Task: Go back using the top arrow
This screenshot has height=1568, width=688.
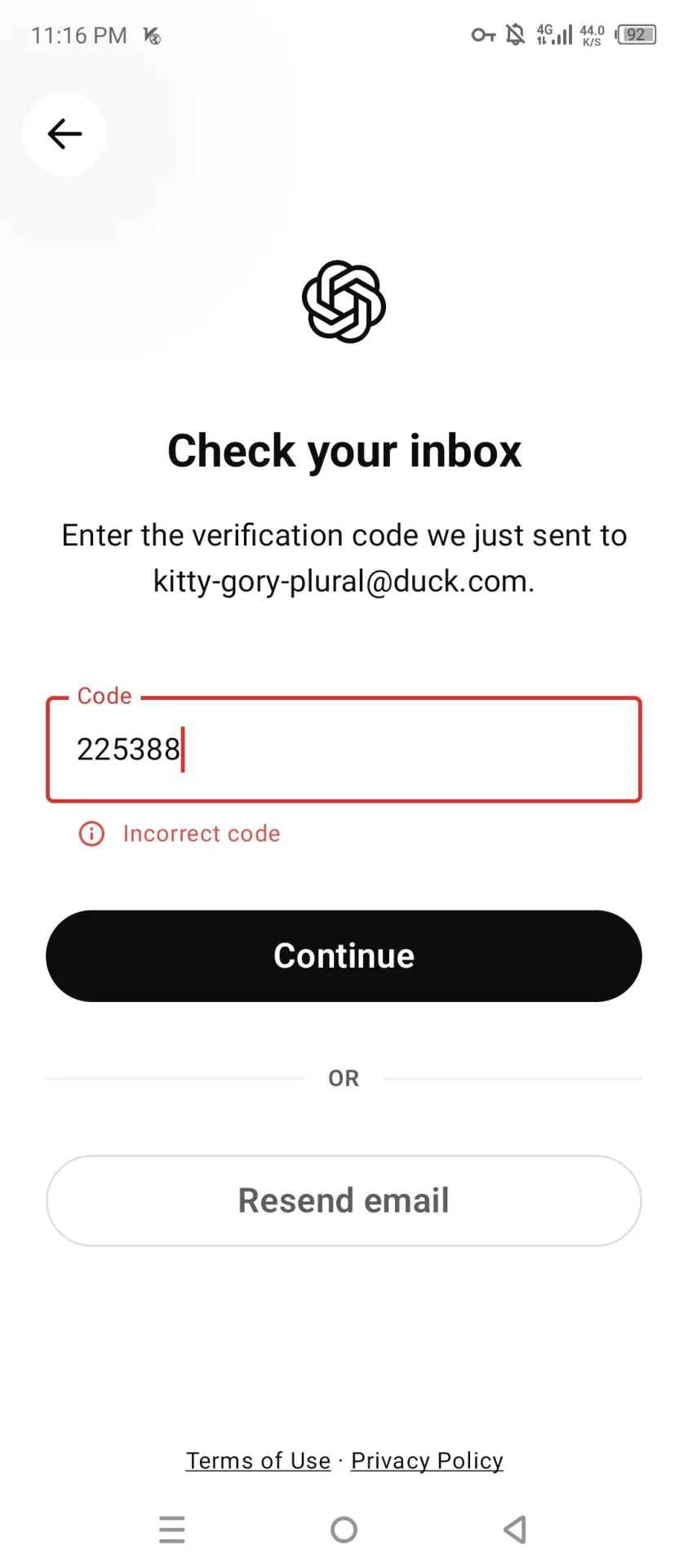Action: (64, 134)
